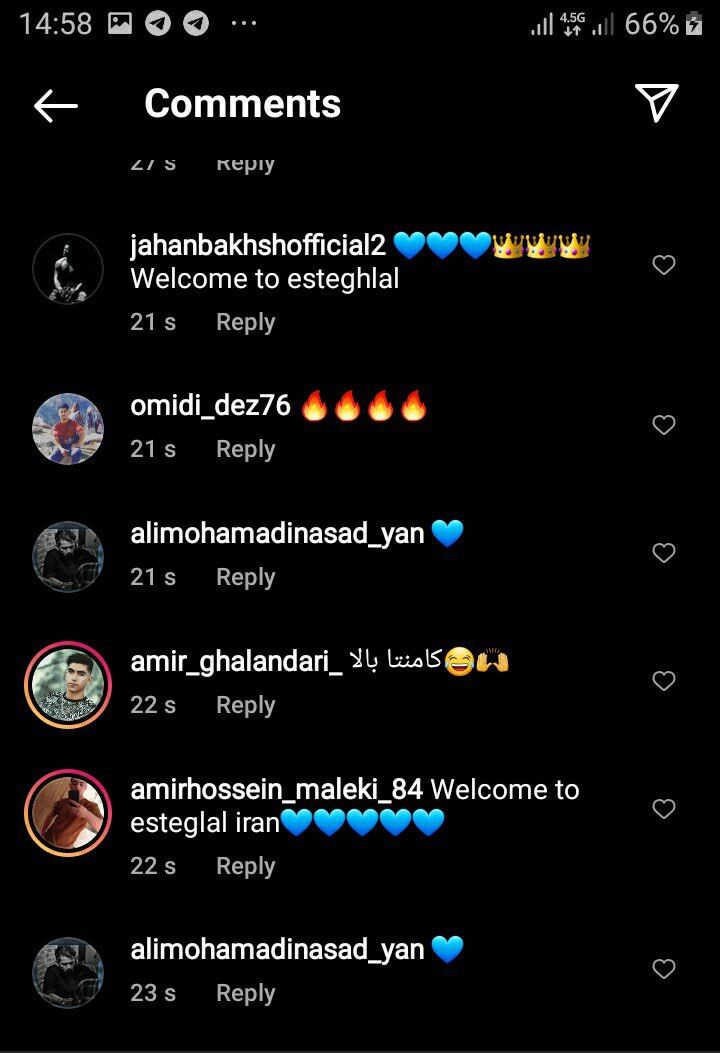Reply to amir_ghalandari_'s comment

245,706
